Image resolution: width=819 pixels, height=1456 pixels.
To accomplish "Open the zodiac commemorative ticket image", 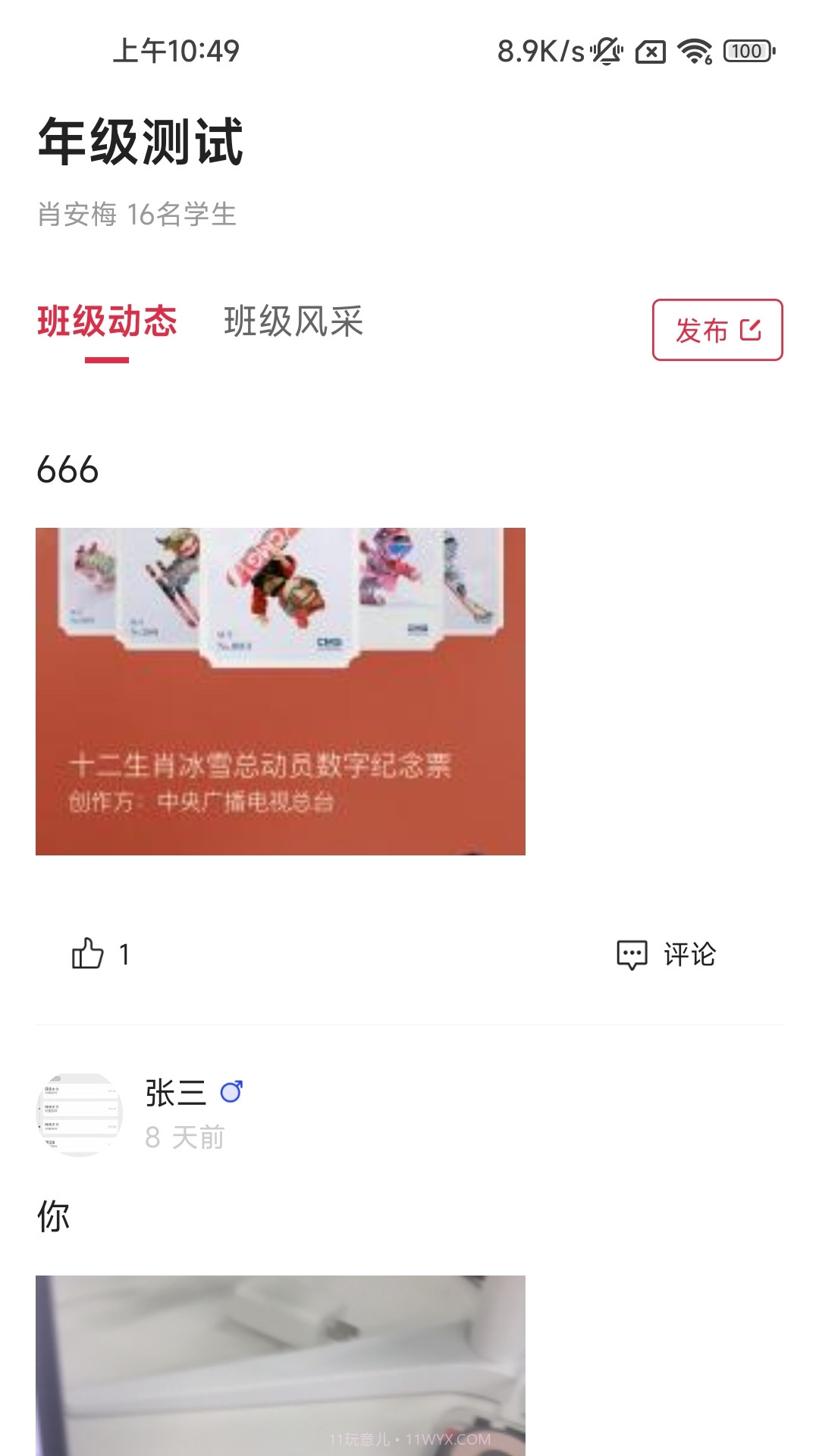I will point(281,690).
